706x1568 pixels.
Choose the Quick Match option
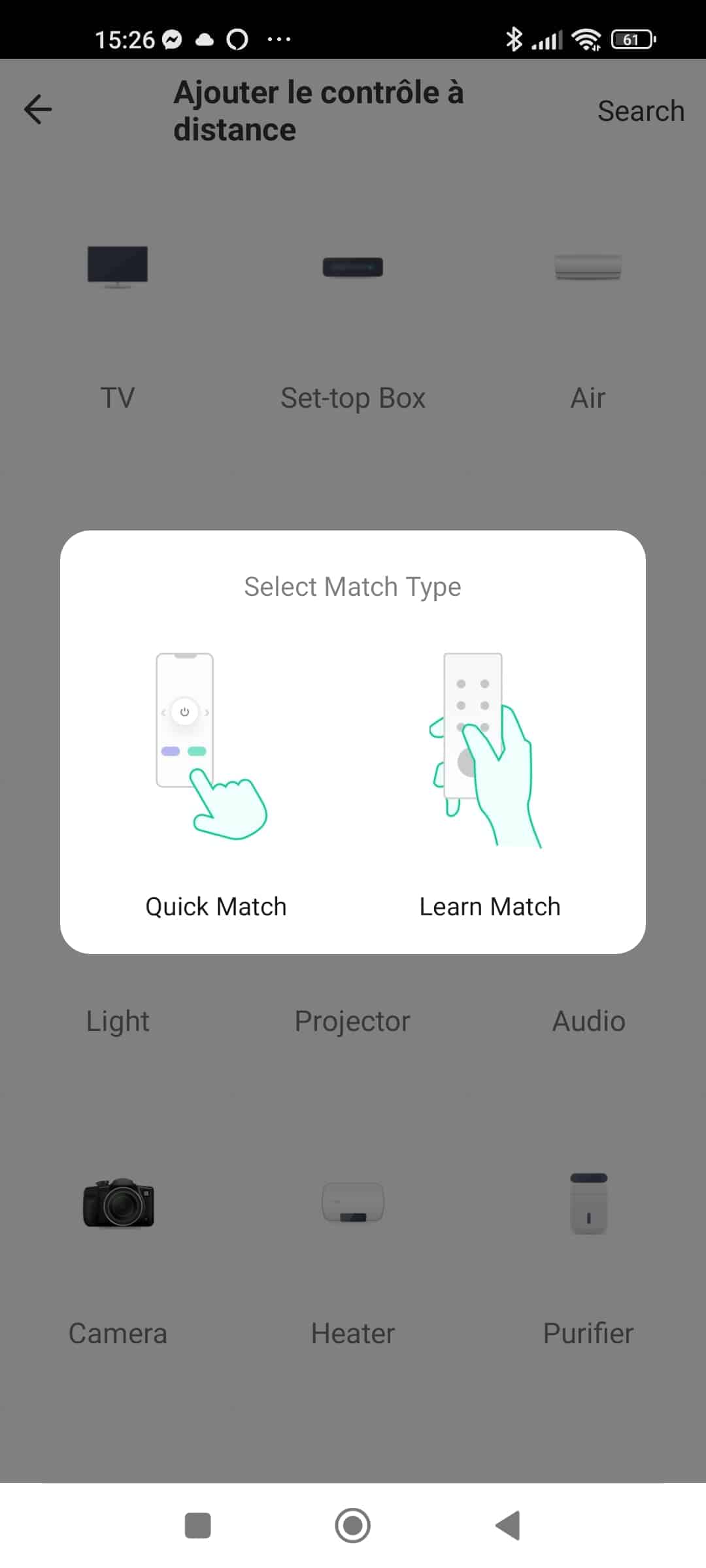[x=216, y=784]
